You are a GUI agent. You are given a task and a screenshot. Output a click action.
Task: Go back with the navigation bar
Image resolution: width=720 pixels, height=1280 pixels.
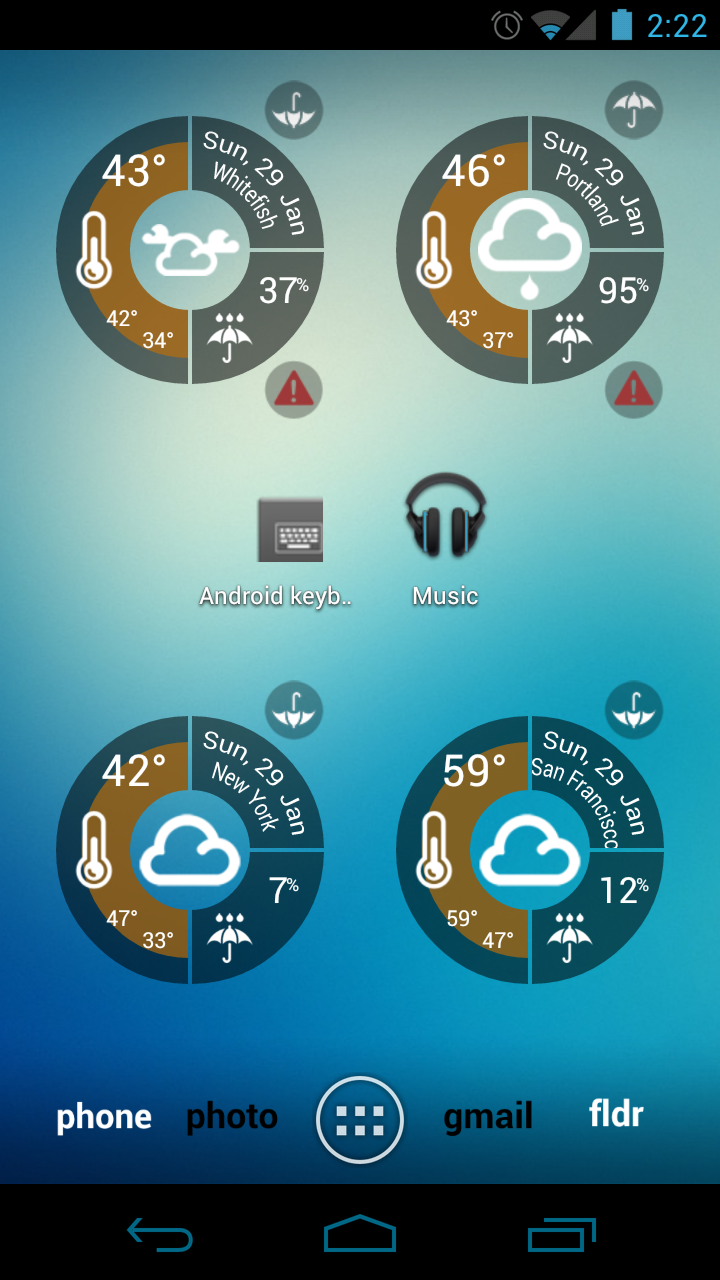[160, 1236]
